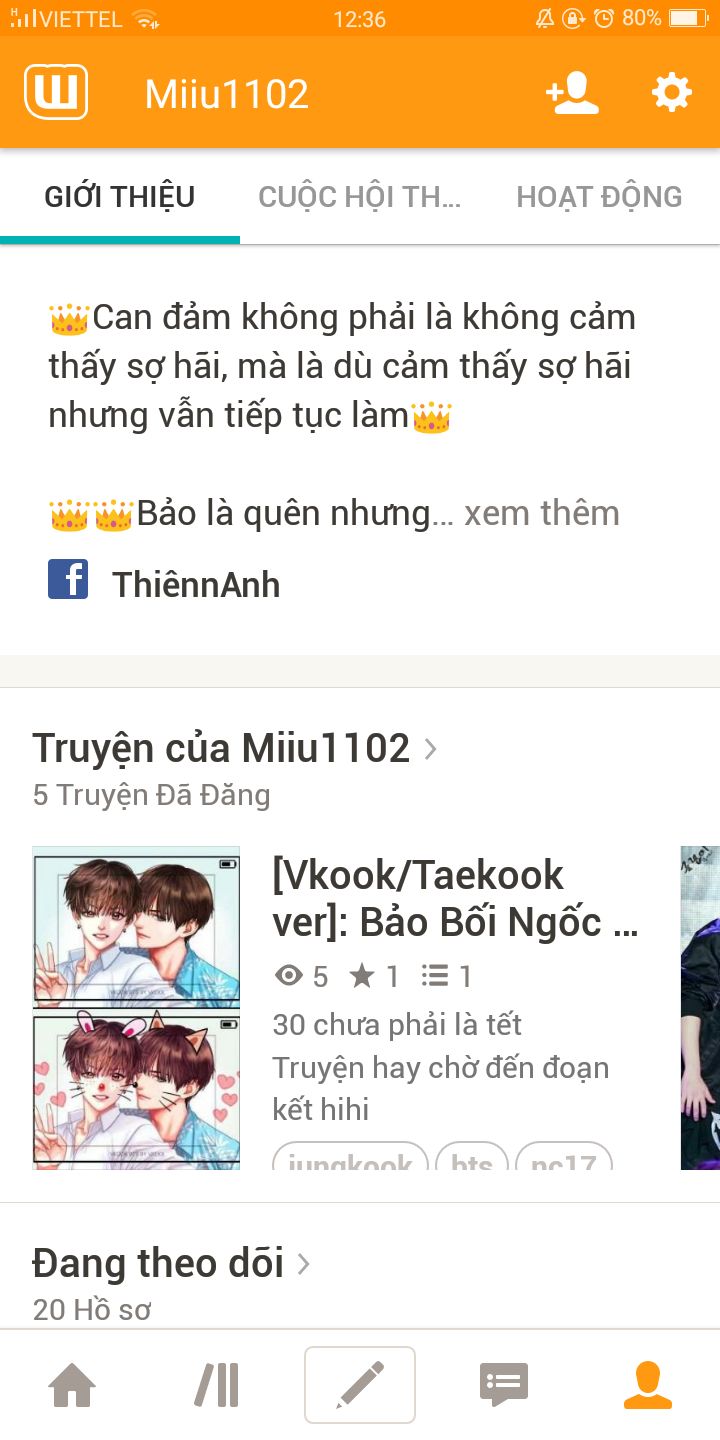Tap the add friend icon

572,93
